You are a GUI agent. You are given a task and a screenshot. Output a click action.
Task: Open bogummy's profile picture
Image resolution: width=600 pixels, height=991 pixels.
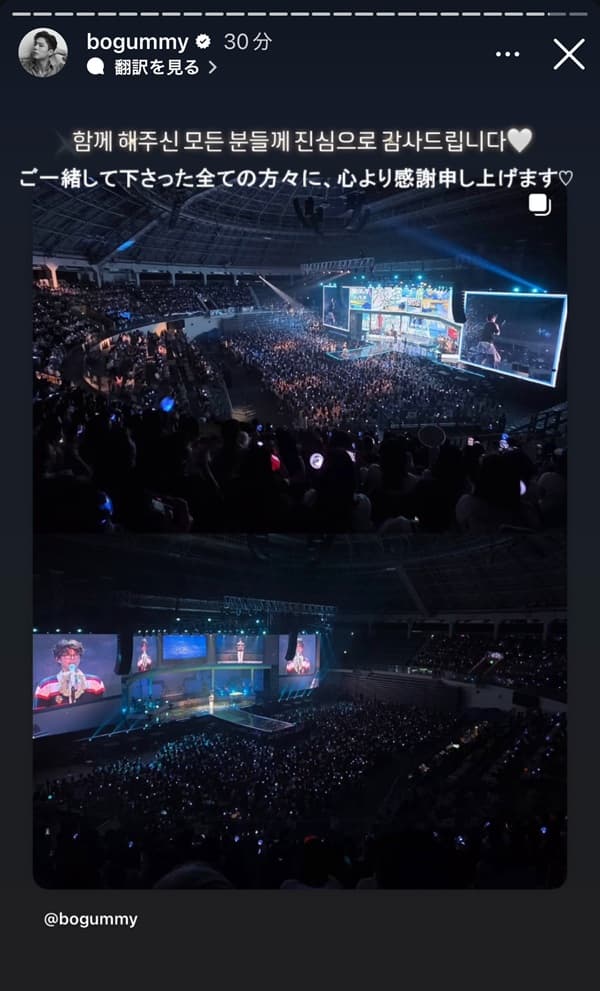point(43,53)
